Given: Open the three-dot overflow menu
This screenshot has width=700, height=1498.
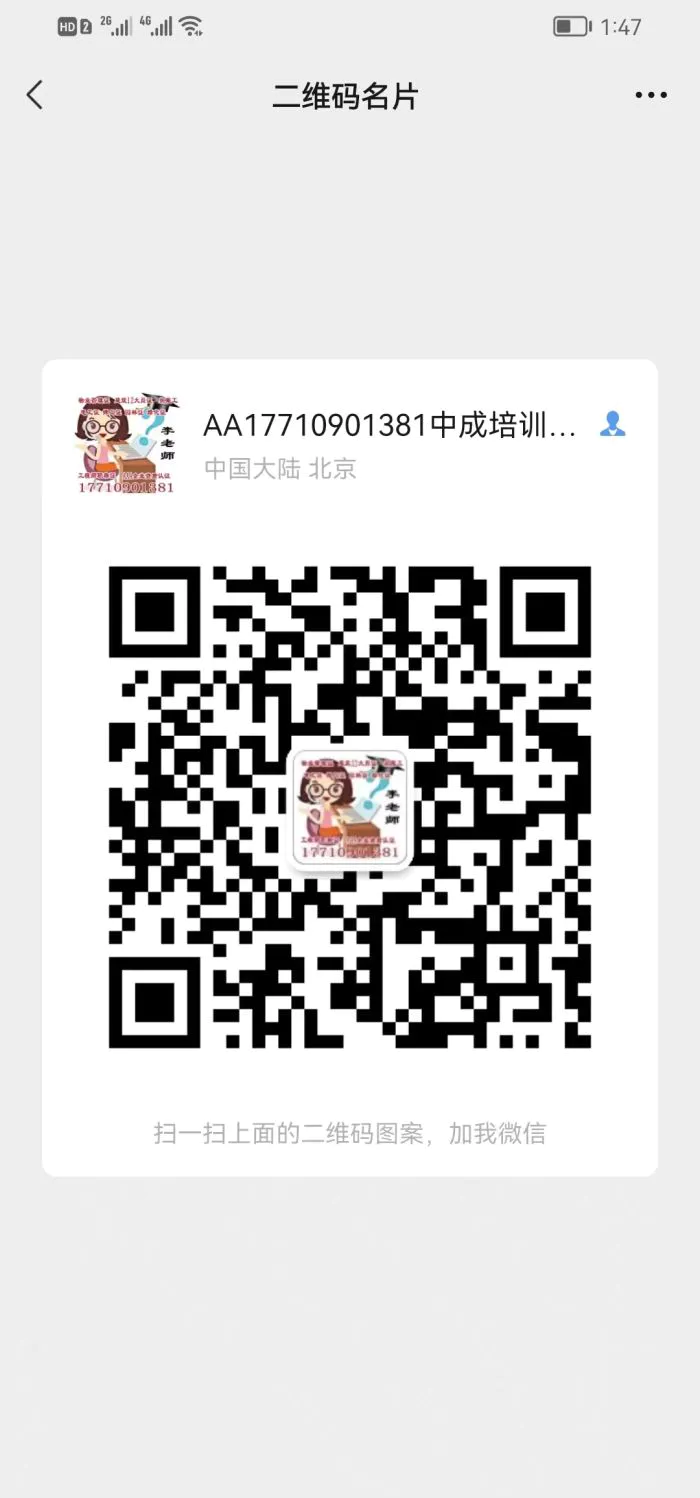Looking at the screenshot, I should 651,96.
